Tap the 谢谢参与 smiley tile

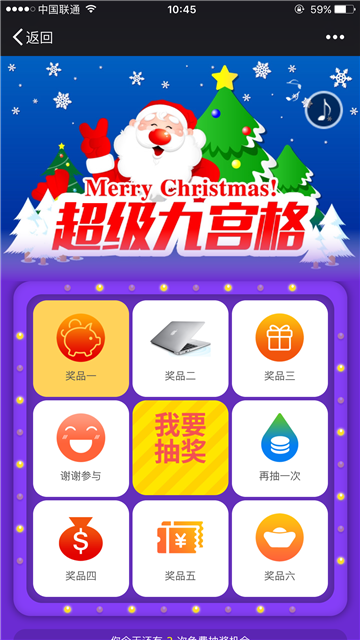[81, 448]
